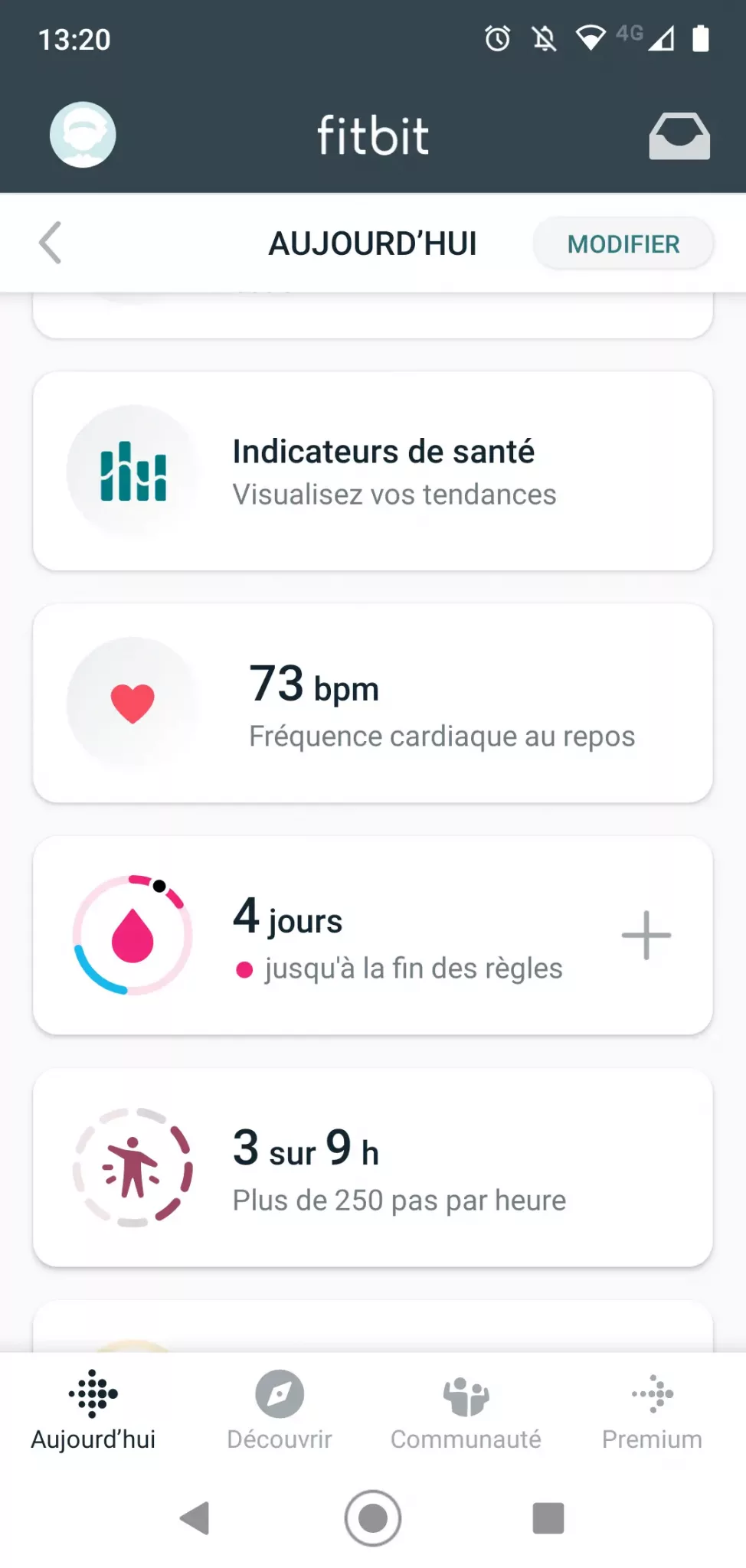Open the 73 bpm resting heart rate card
This screenshot has width=746, height=1568.
373,703
